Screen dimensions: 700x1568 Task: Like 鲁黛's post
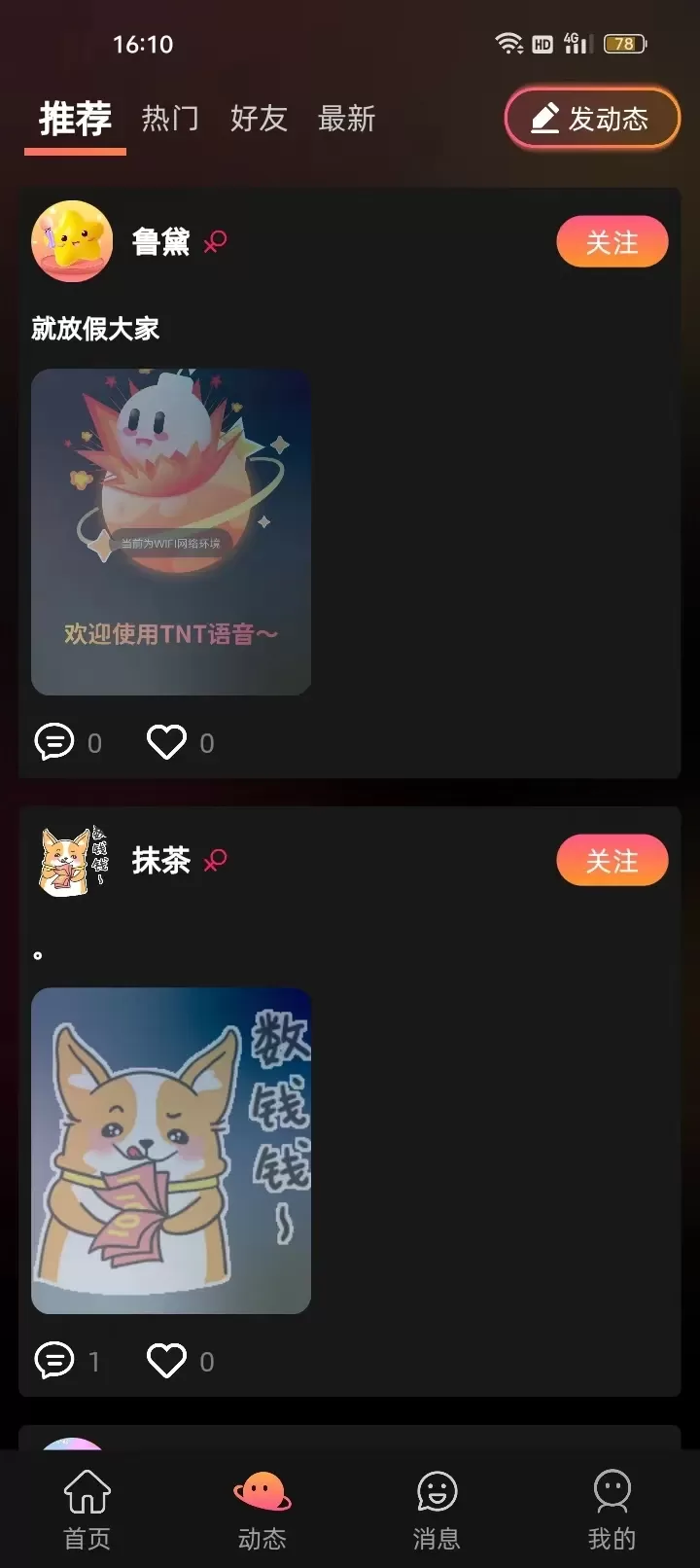166,742
